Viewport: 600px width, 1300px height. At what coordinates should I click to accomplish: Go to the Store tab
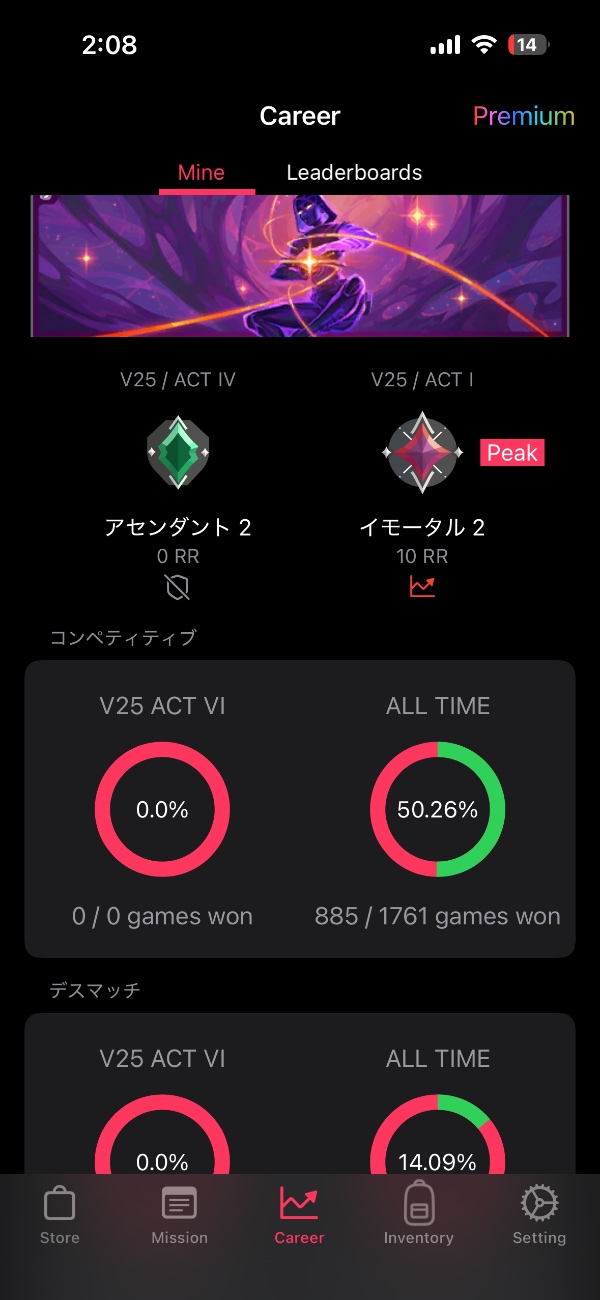pyautogui.click(x=60, y=1215)
